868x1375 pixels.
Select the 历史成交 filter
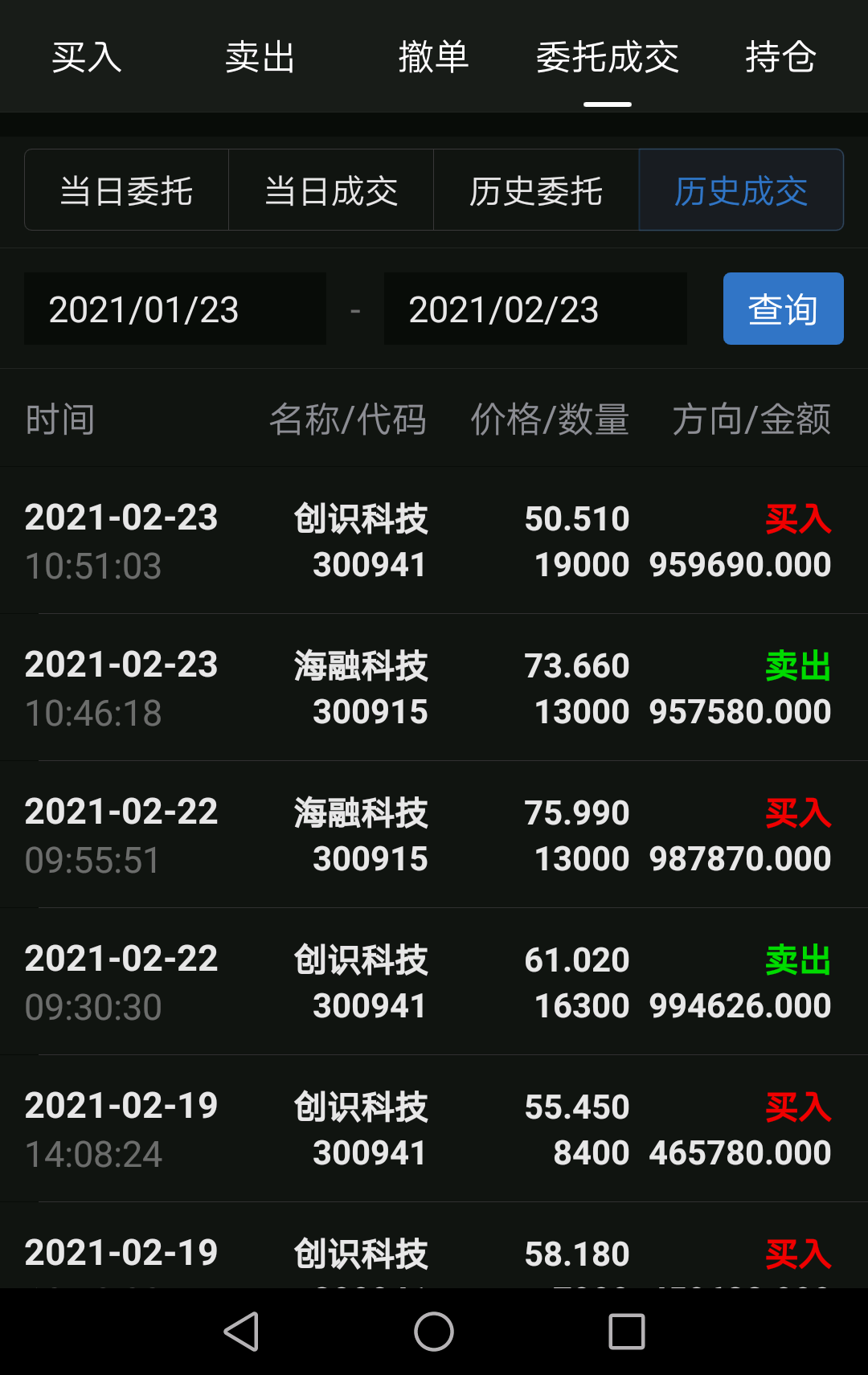pyautogui.click(x=740, y=190)
